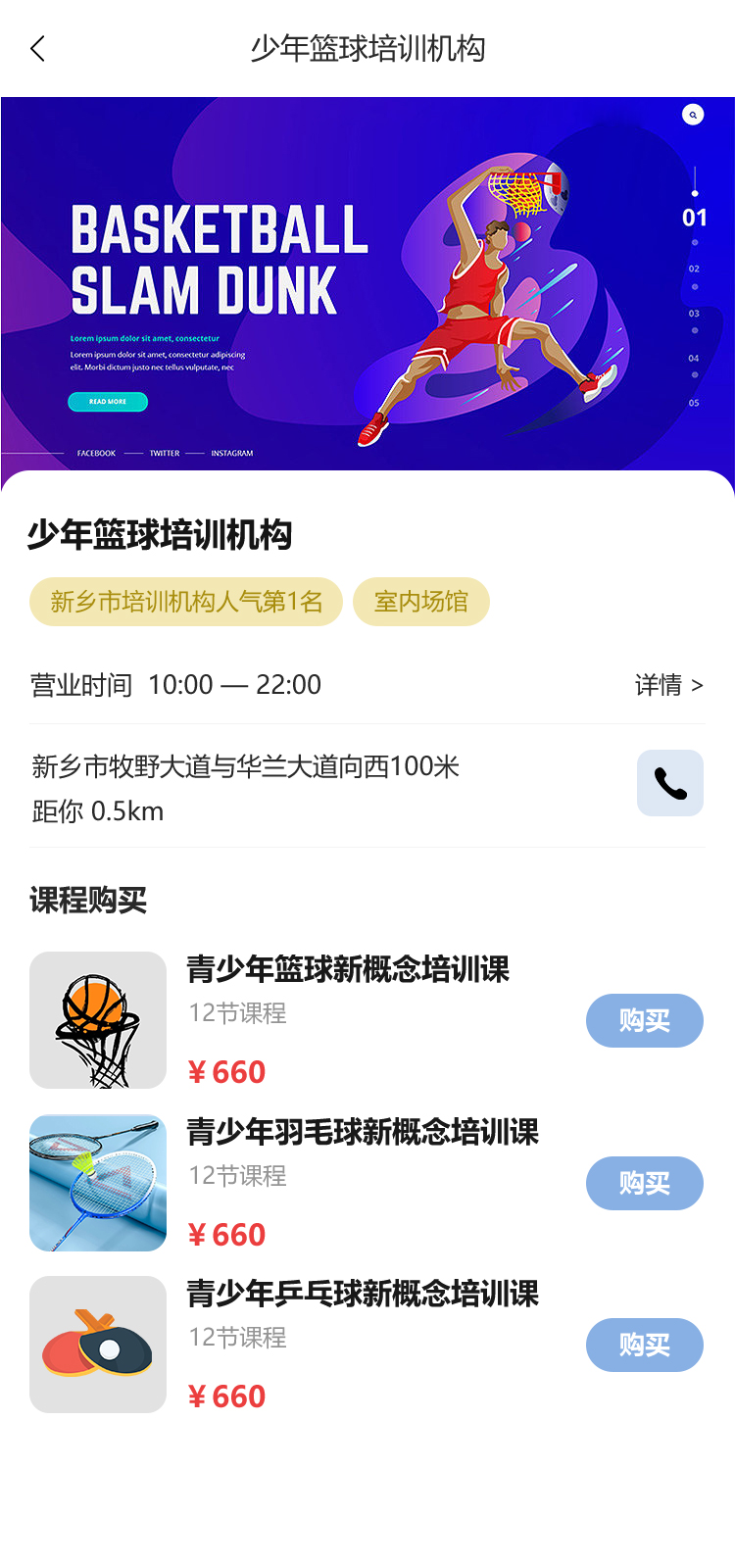Buy the 青少年羽毛球新概念培训课 course

click(x=644, y=1184)
